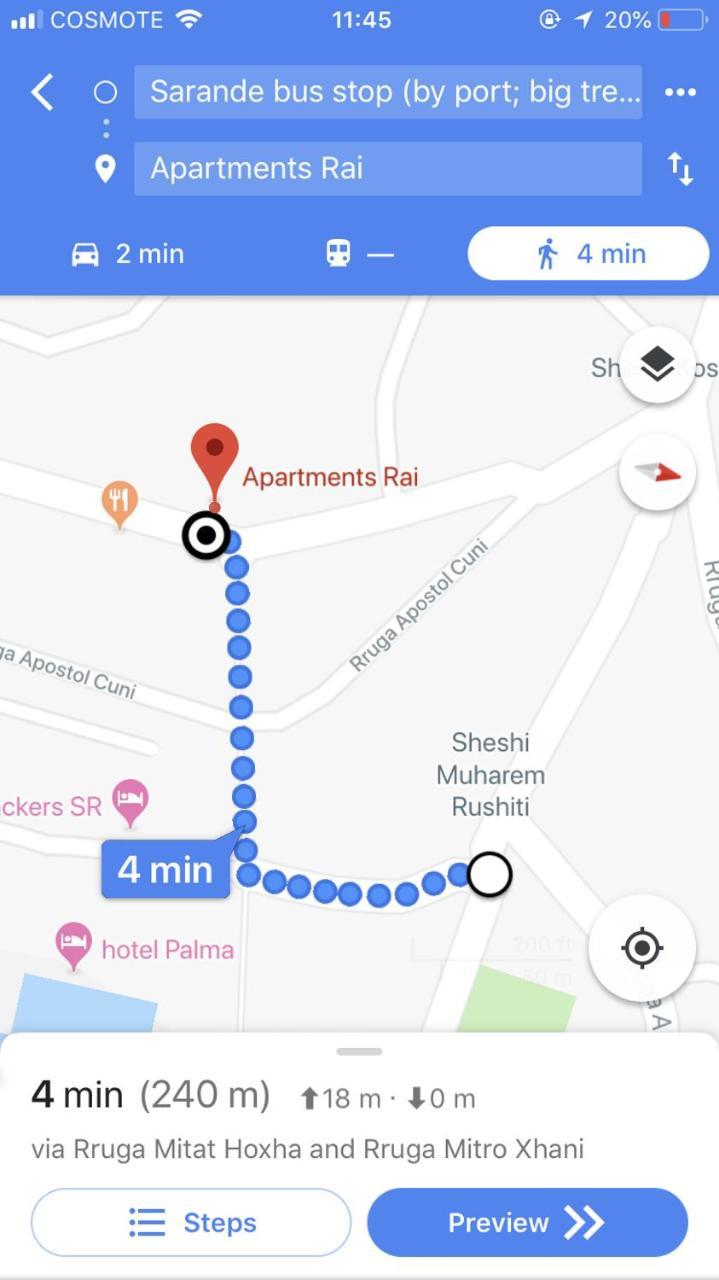Open the Steps list
This screenshot has height=1280, width=719.
pos(191,1222)
